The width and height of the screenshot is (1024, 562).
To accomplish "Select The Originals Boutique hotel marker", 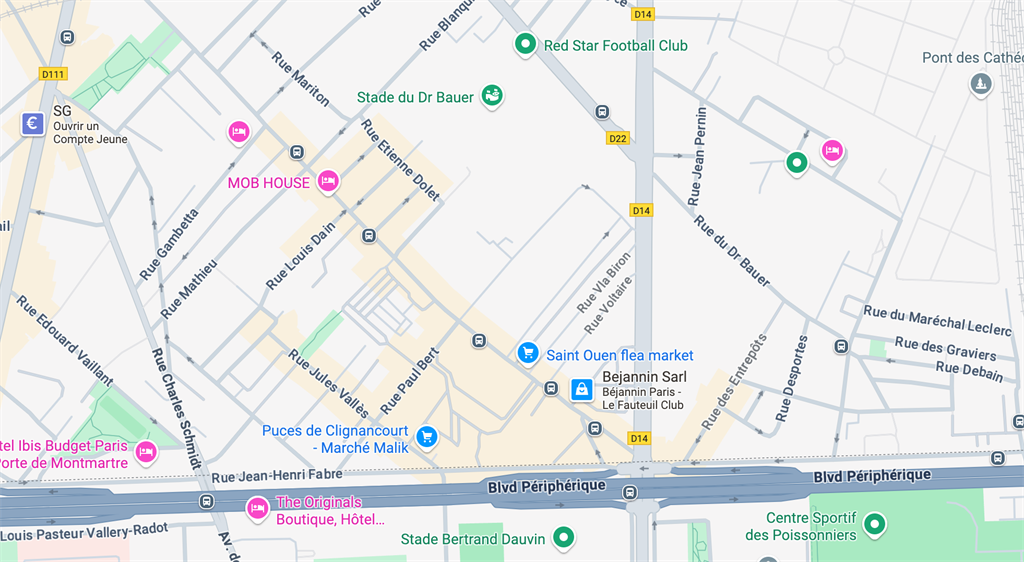I will click(257, 508).
